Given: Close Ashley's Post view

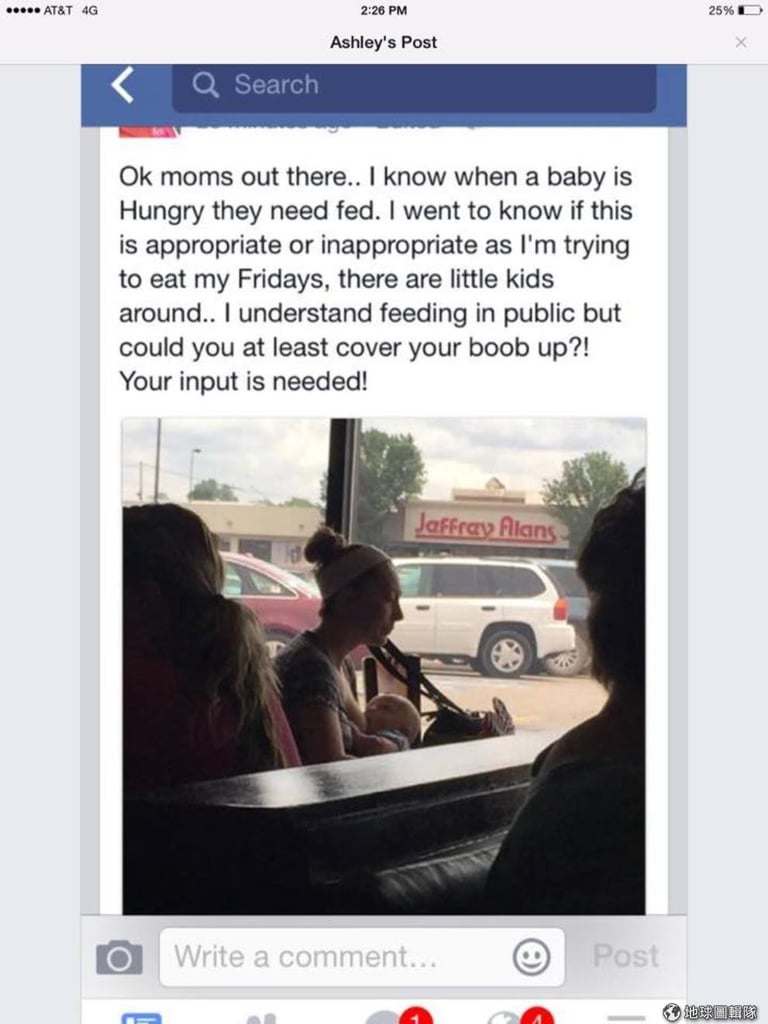Looking at the screenshot, I should pos(740,42).
